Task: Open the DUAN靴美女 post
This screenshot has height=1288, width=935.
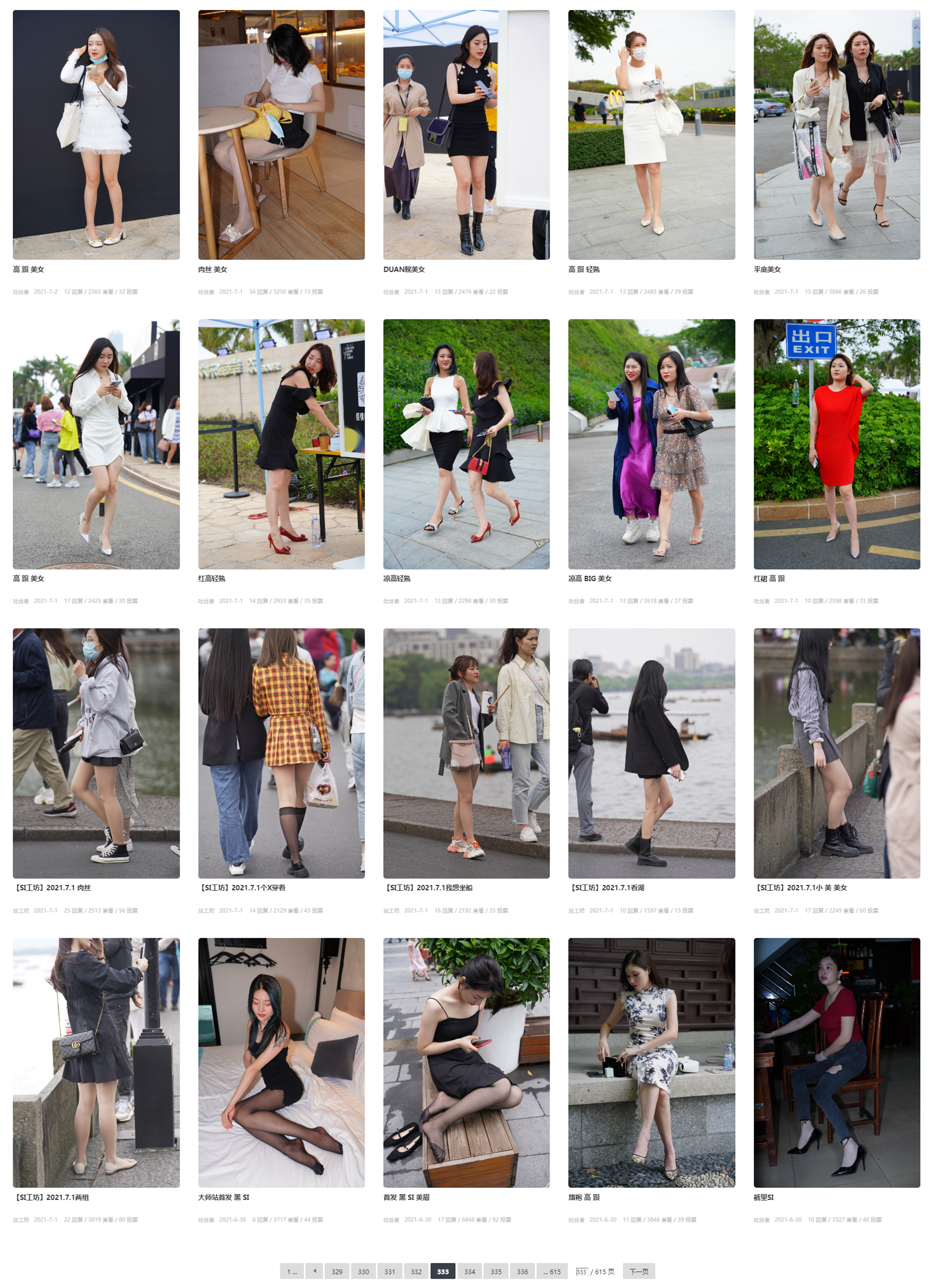Action: 466,135
